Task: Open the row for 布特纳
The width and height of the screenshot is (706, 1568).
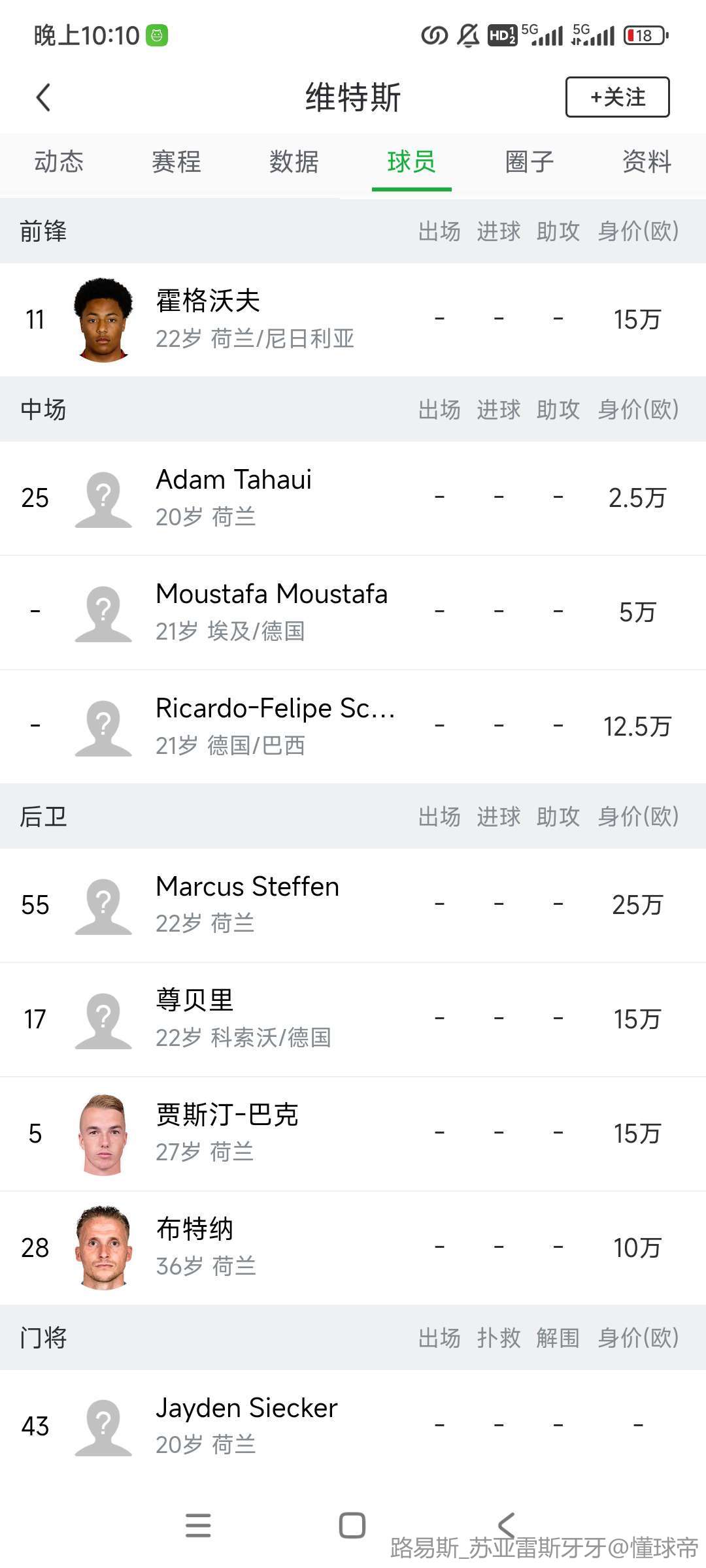Action: coord(353,1248)
